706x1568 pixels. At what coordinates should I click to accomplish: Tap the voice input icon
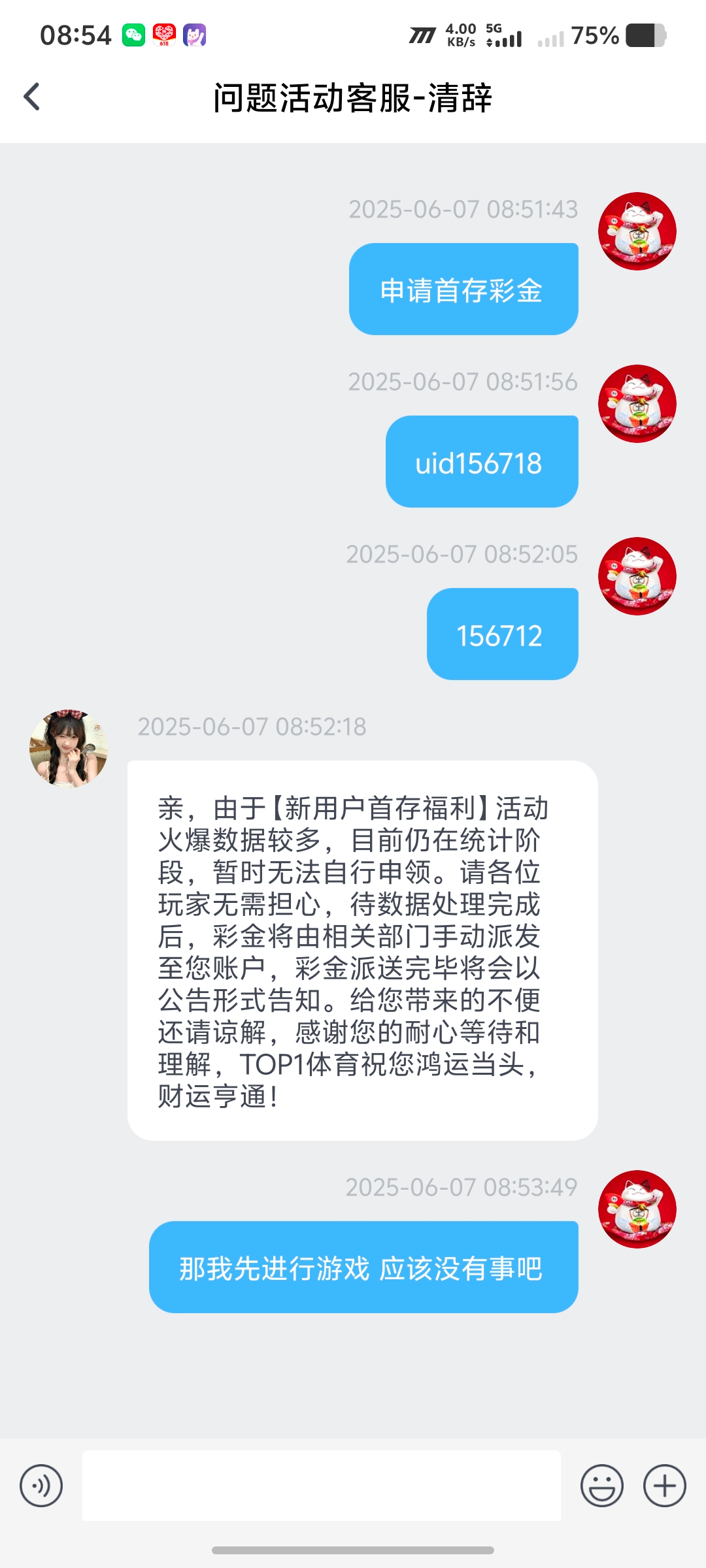41,1486
